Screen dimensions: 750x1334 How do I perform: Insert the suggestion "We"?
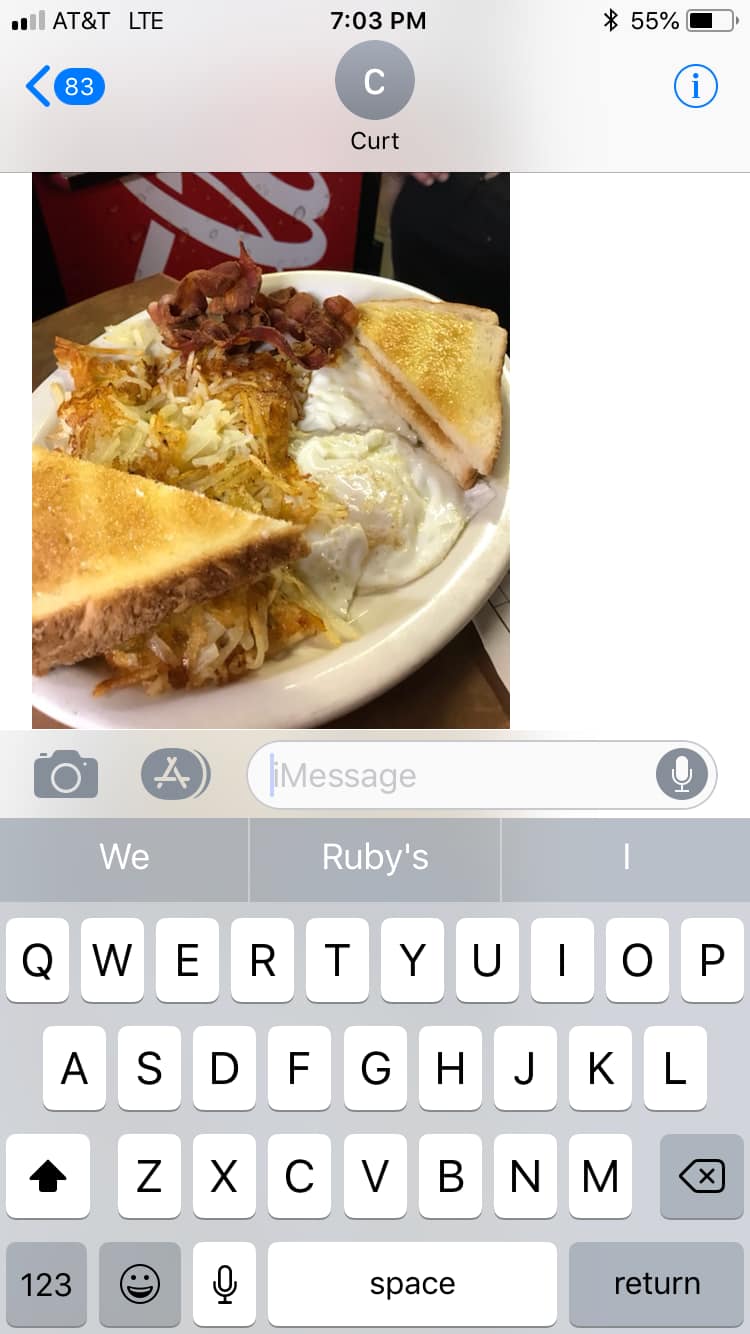click(124, 858)
